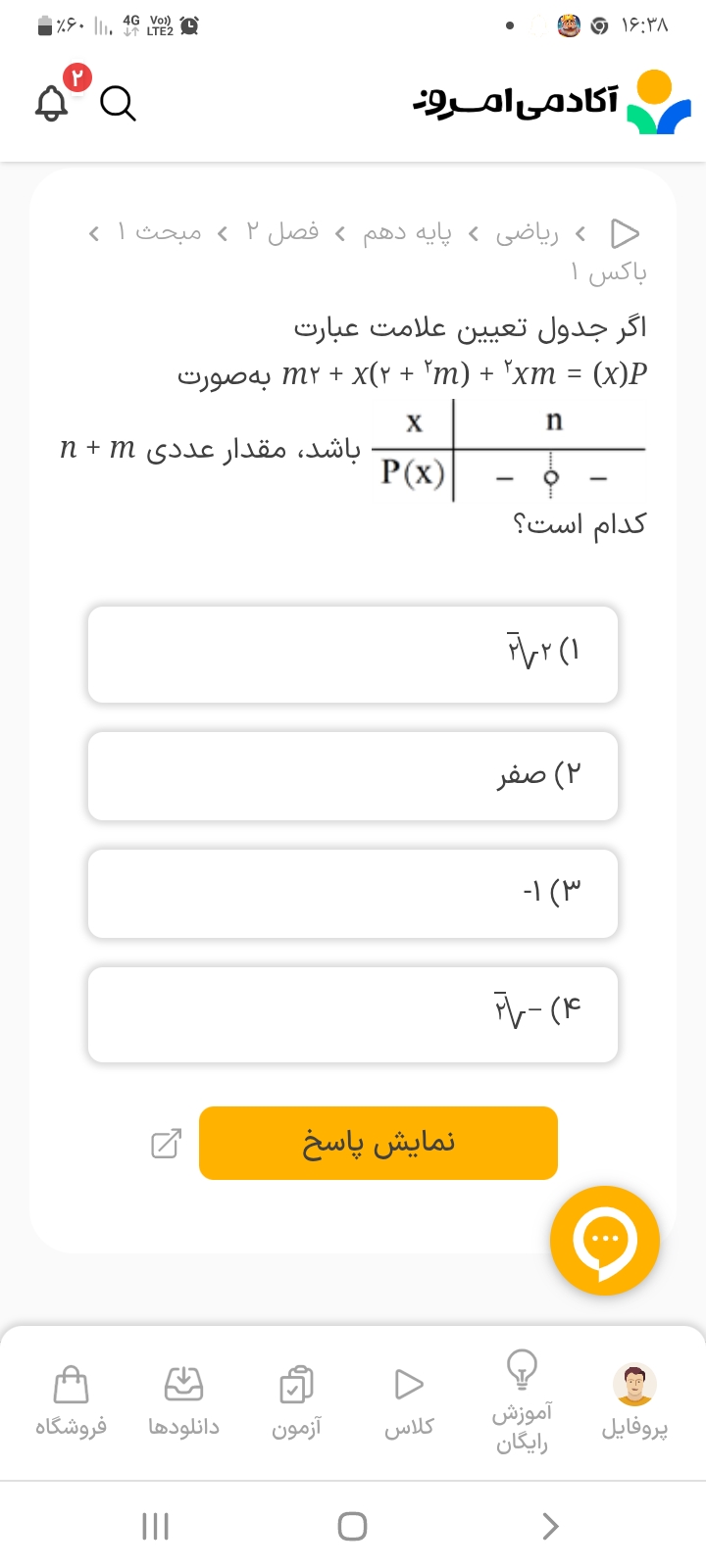The width and height of the screenshot is (706, 1568).
Task: Open the search magnifier icon
Action: pyautogui.click(x=118, y=102)
